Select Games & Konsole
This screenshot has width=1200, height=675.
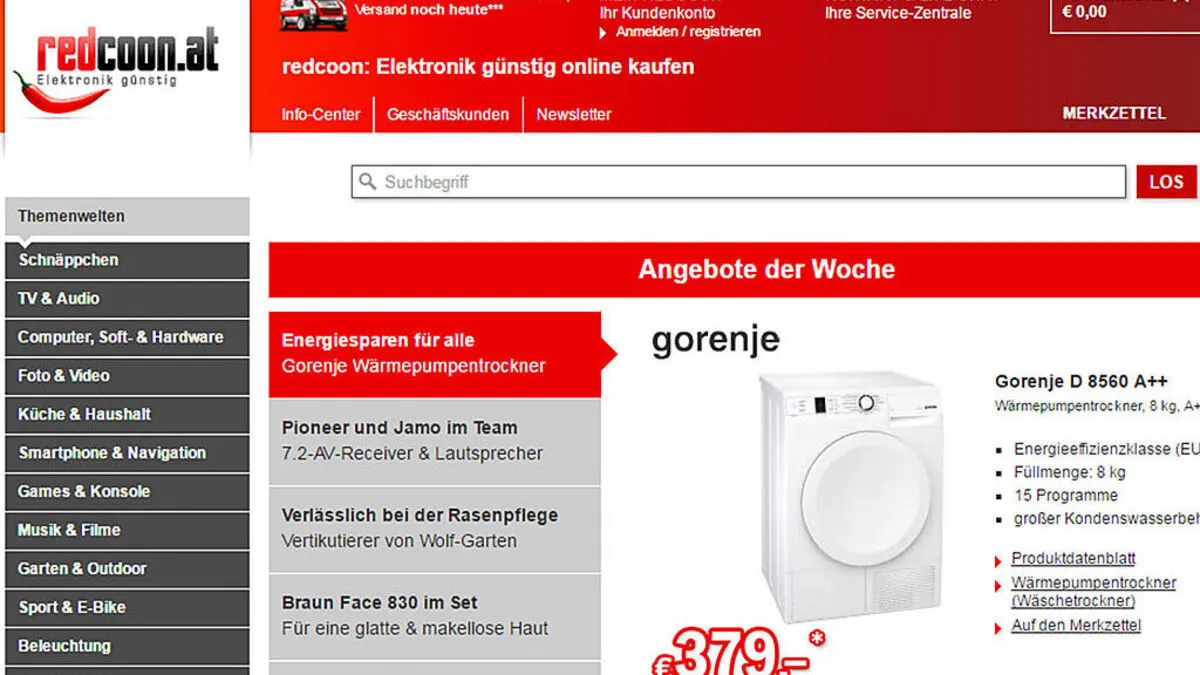pyautogui.click(x=127, y=491)
